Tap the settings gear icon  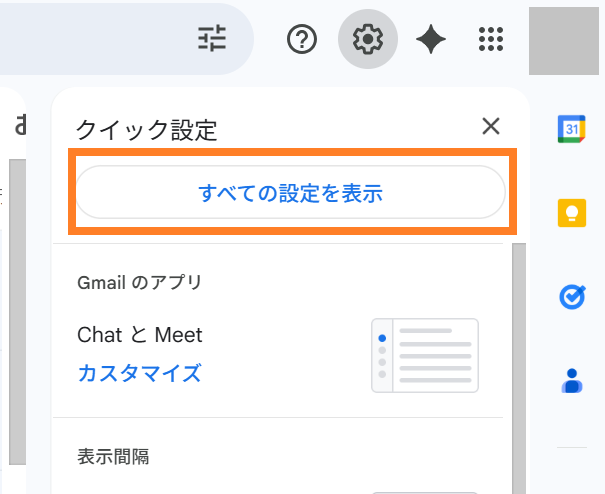point(368,39)
